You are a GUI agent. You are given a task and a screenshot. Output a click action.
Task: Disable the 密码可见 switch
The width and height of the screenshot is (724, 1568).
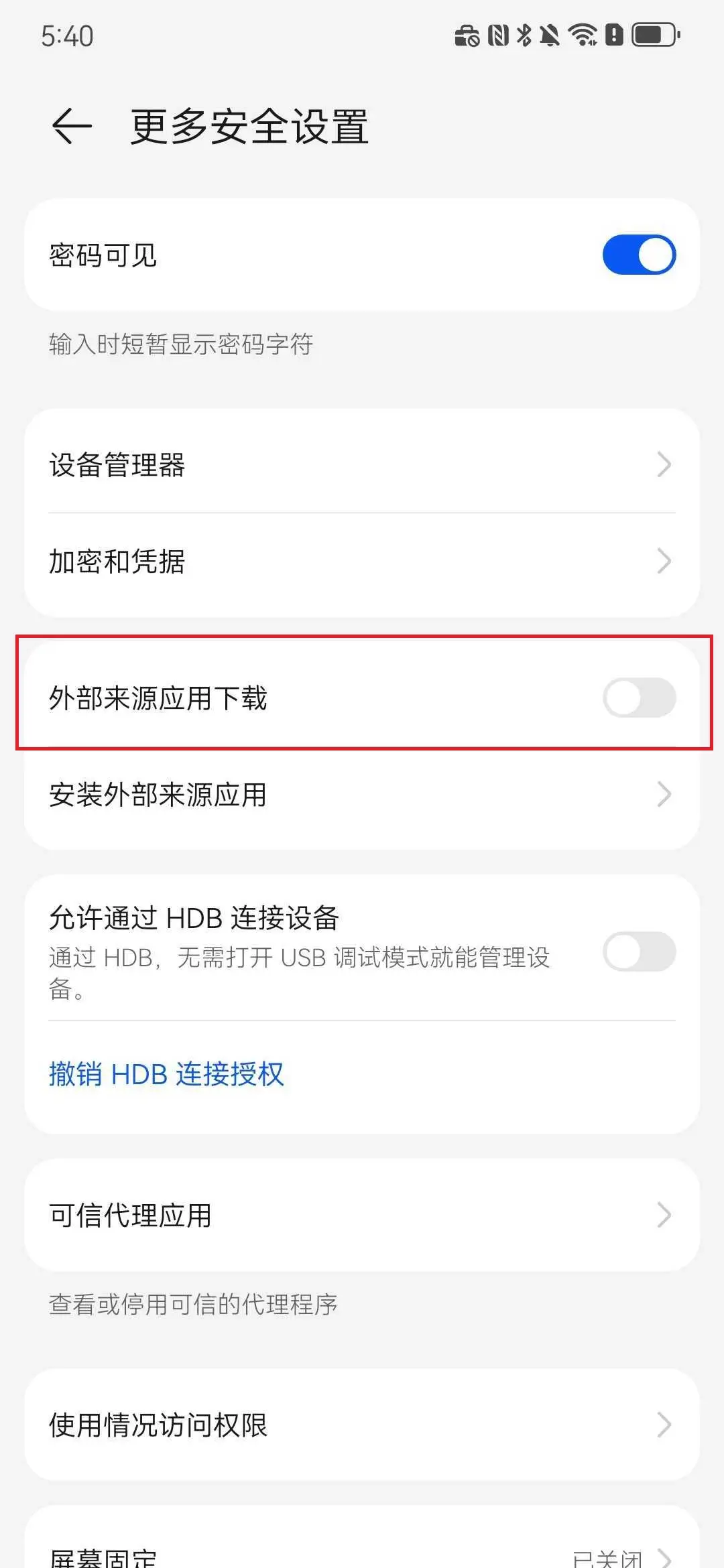pos(638,255)
